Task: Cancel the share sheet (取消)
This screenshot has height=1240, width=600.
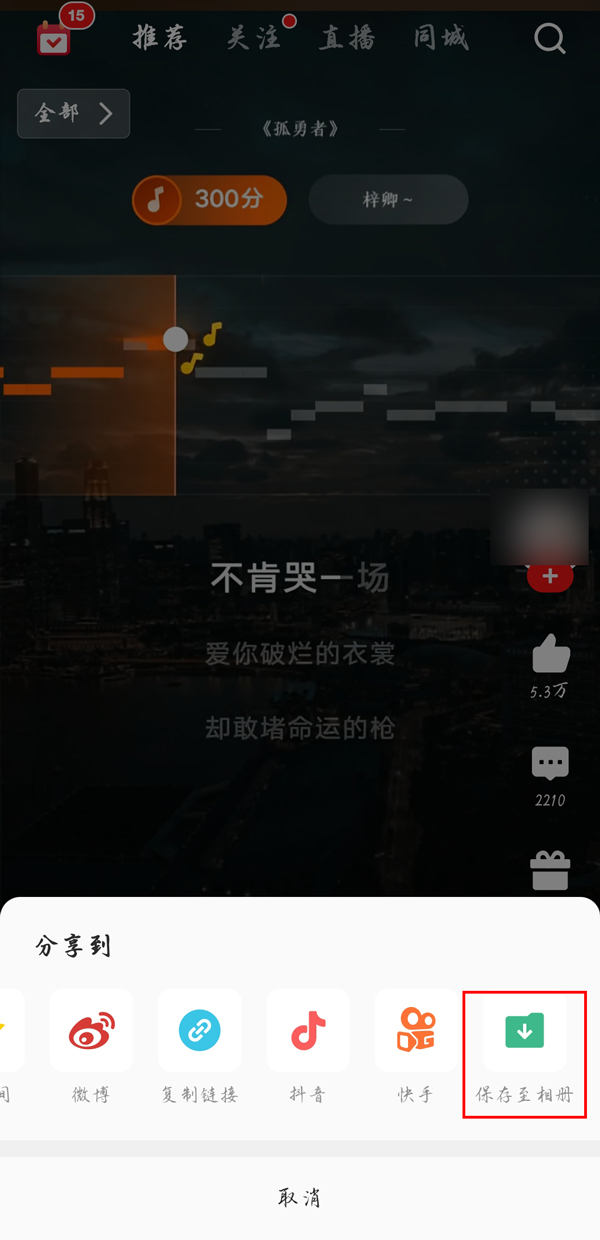Action: point(300,1198)
